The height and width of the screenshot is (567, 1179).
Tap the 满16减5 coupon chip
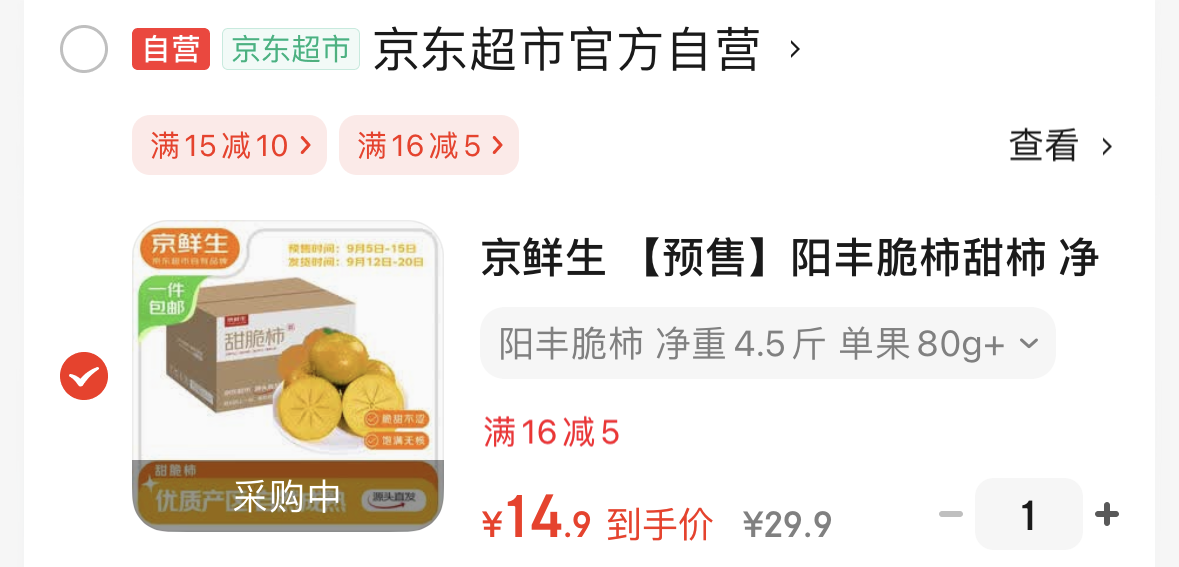click(429, 146)
